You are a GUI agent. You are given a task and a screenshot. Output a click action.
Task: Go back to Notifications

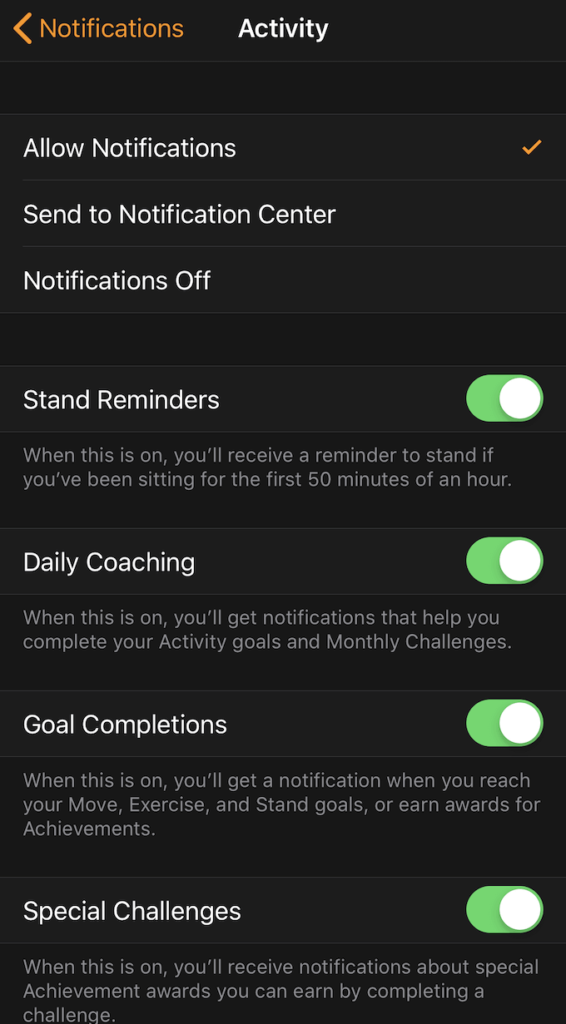(x=98, y=29)
